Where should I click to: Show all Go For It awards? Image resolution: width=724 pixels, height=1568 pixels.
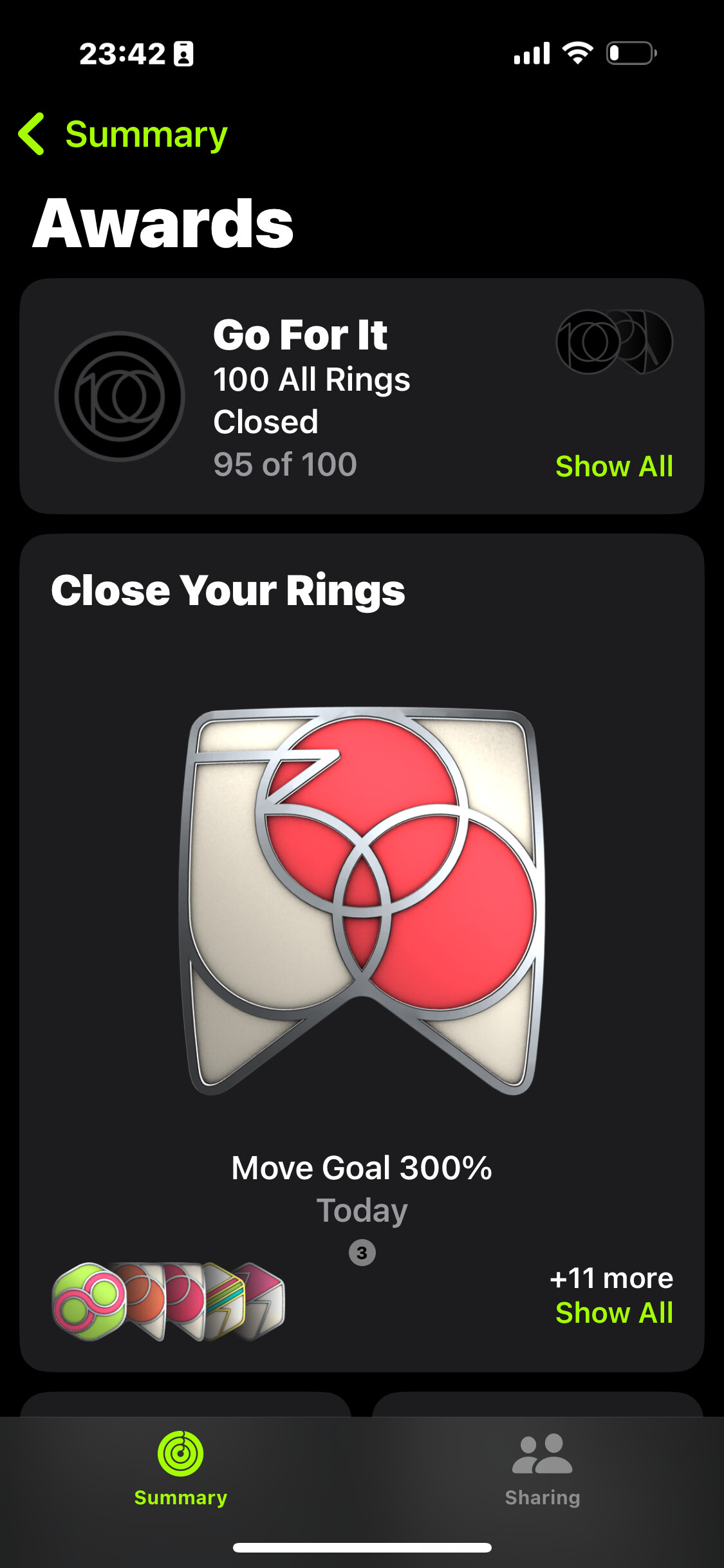click(614, 466)
